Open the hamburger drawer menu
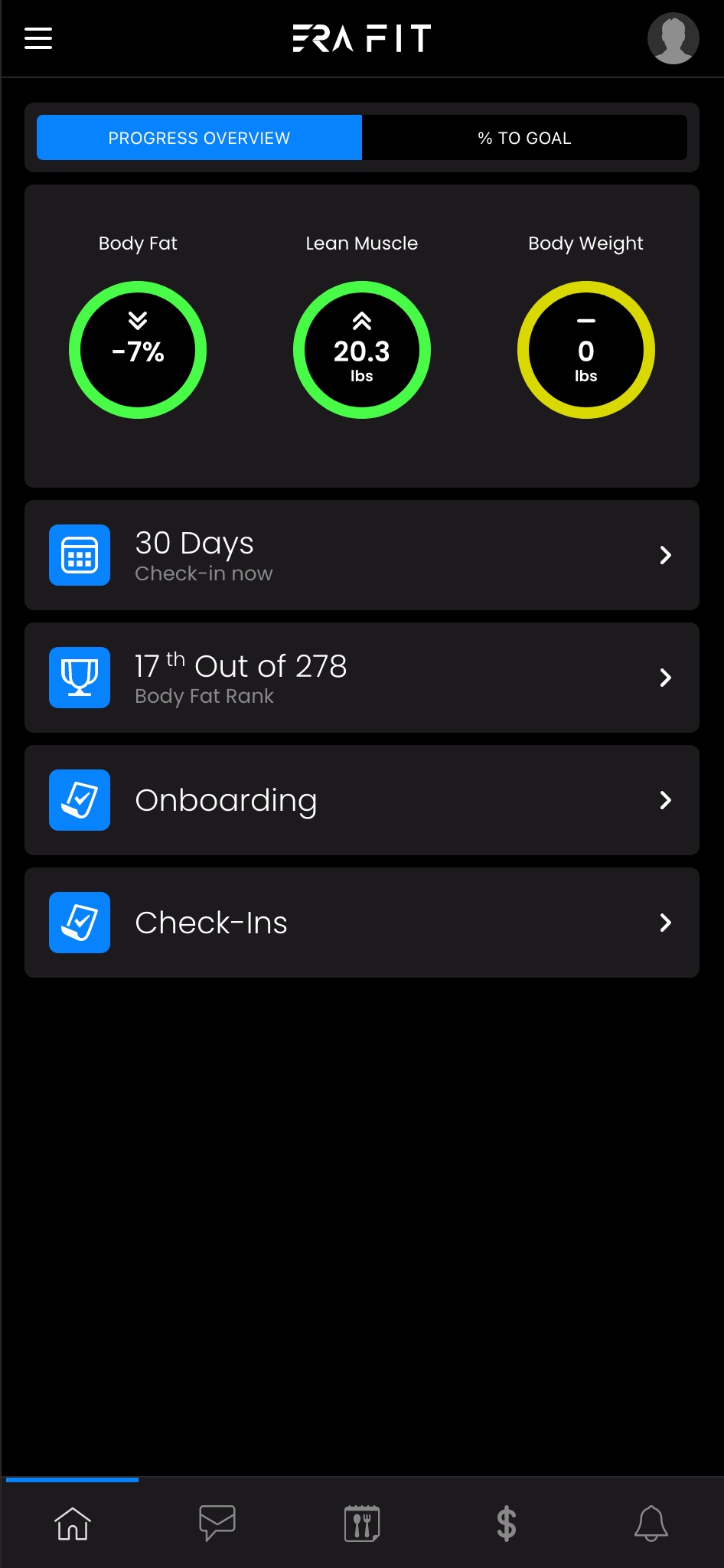Screen dimensions: 724x1568 coord(38,38)
